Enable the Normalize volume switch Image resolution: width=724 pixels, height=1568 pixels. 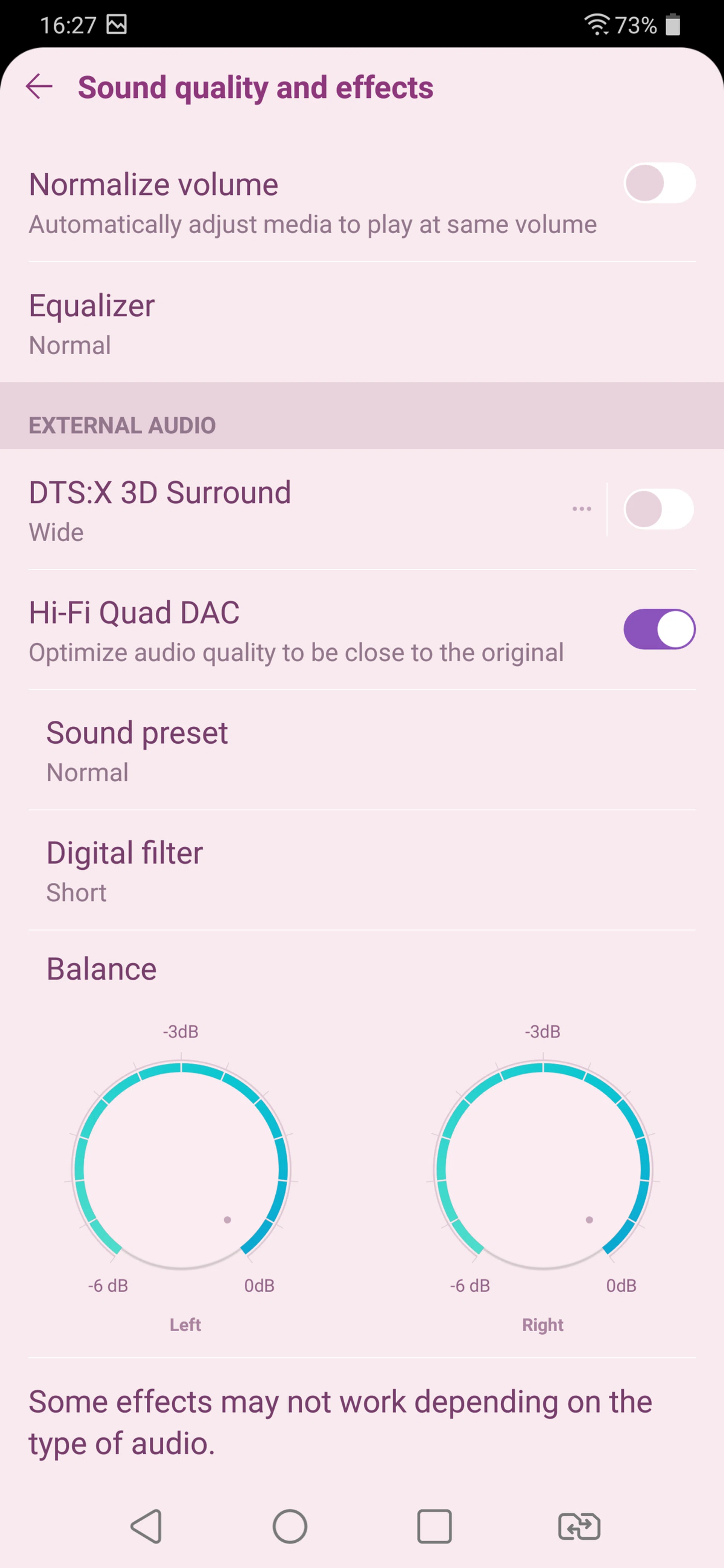point(659,183)
